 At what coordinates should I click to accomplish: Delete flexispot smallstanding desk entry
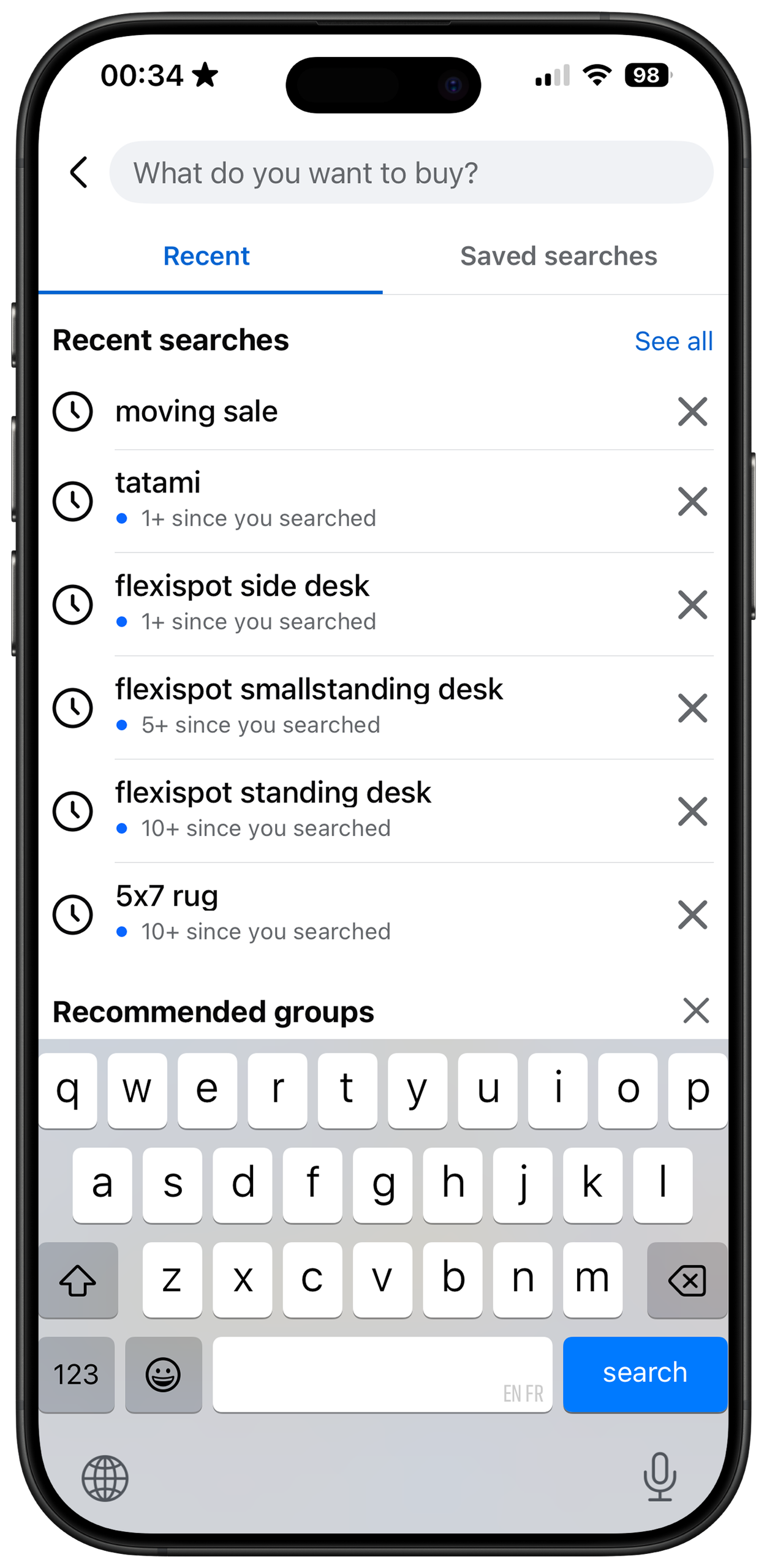pos(692,708)
